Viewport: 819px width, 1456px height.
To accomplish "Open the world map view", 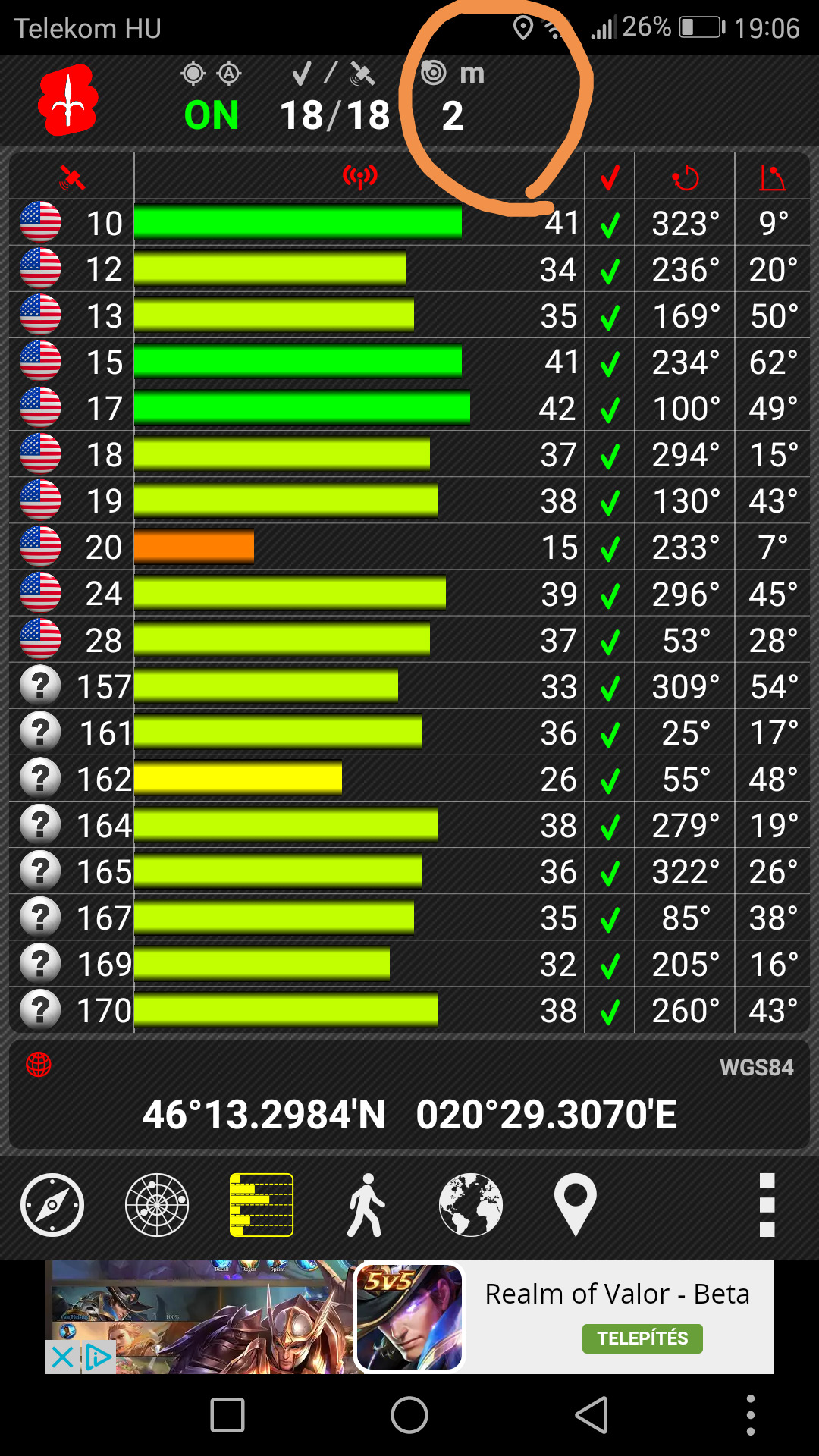I will coord(471,1205).
